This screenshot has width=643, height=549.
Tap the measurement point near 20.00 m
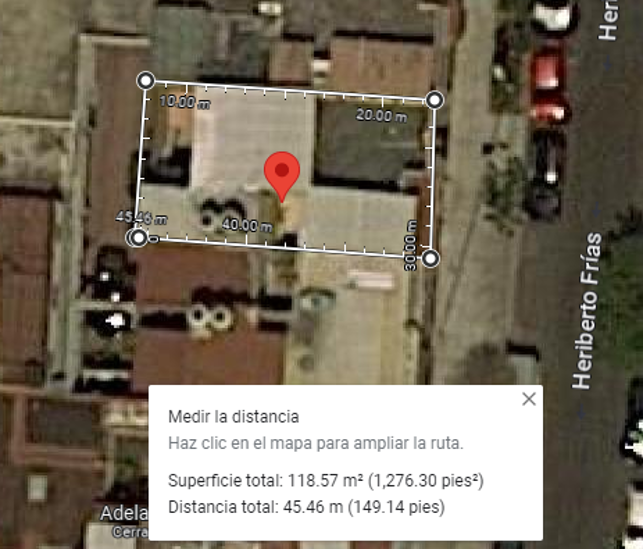pos(435,100)
